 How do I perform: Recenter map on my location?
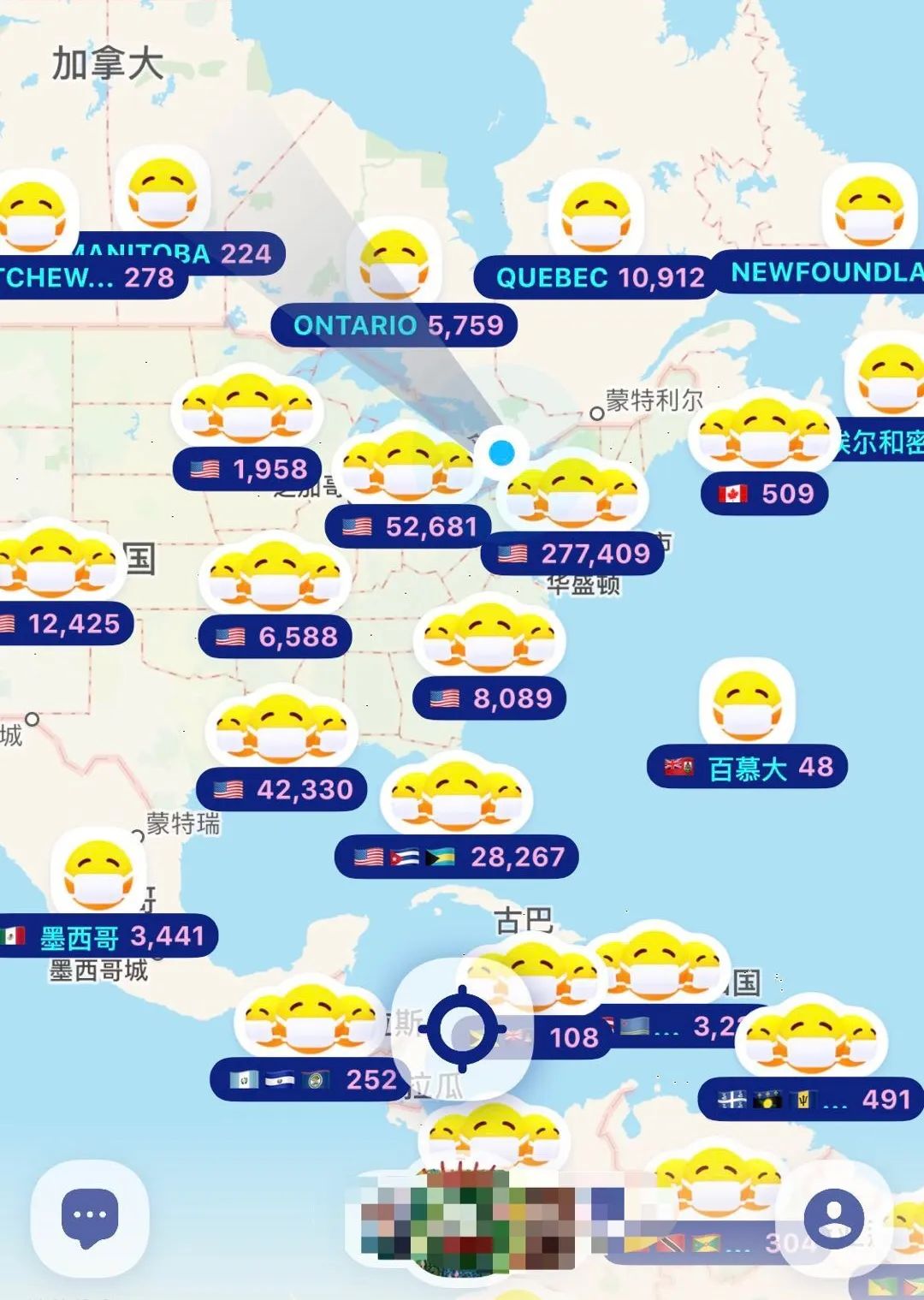pos(463,1029)
